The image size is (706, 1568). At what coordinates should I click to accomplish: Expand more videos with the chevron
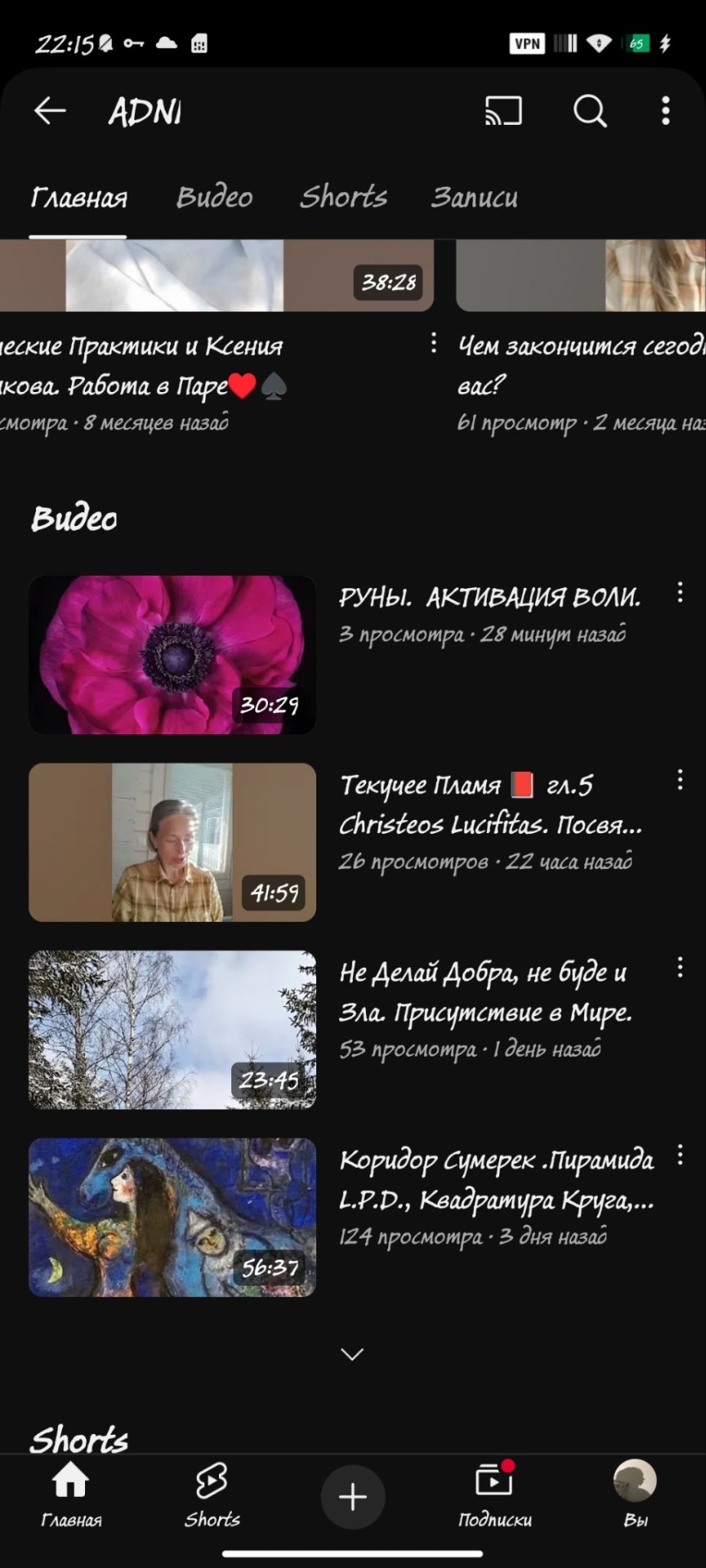[x=352, y=1354]
